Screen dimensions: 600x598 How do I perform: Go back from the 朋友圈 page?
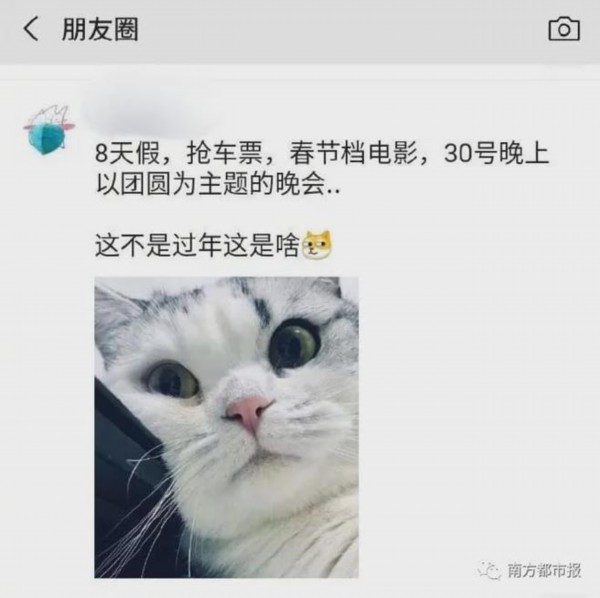coord(31,29)
